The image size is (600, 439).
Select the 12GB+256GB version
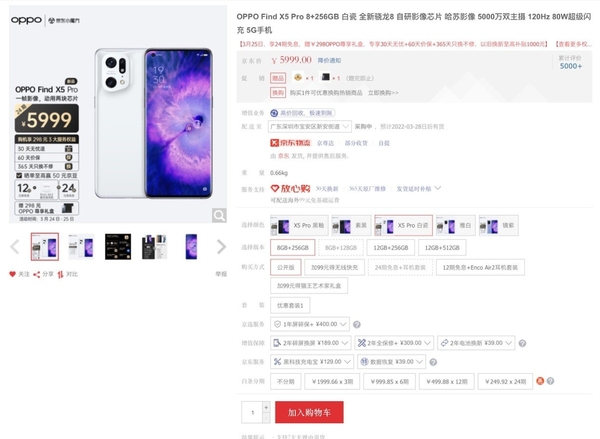392,248
